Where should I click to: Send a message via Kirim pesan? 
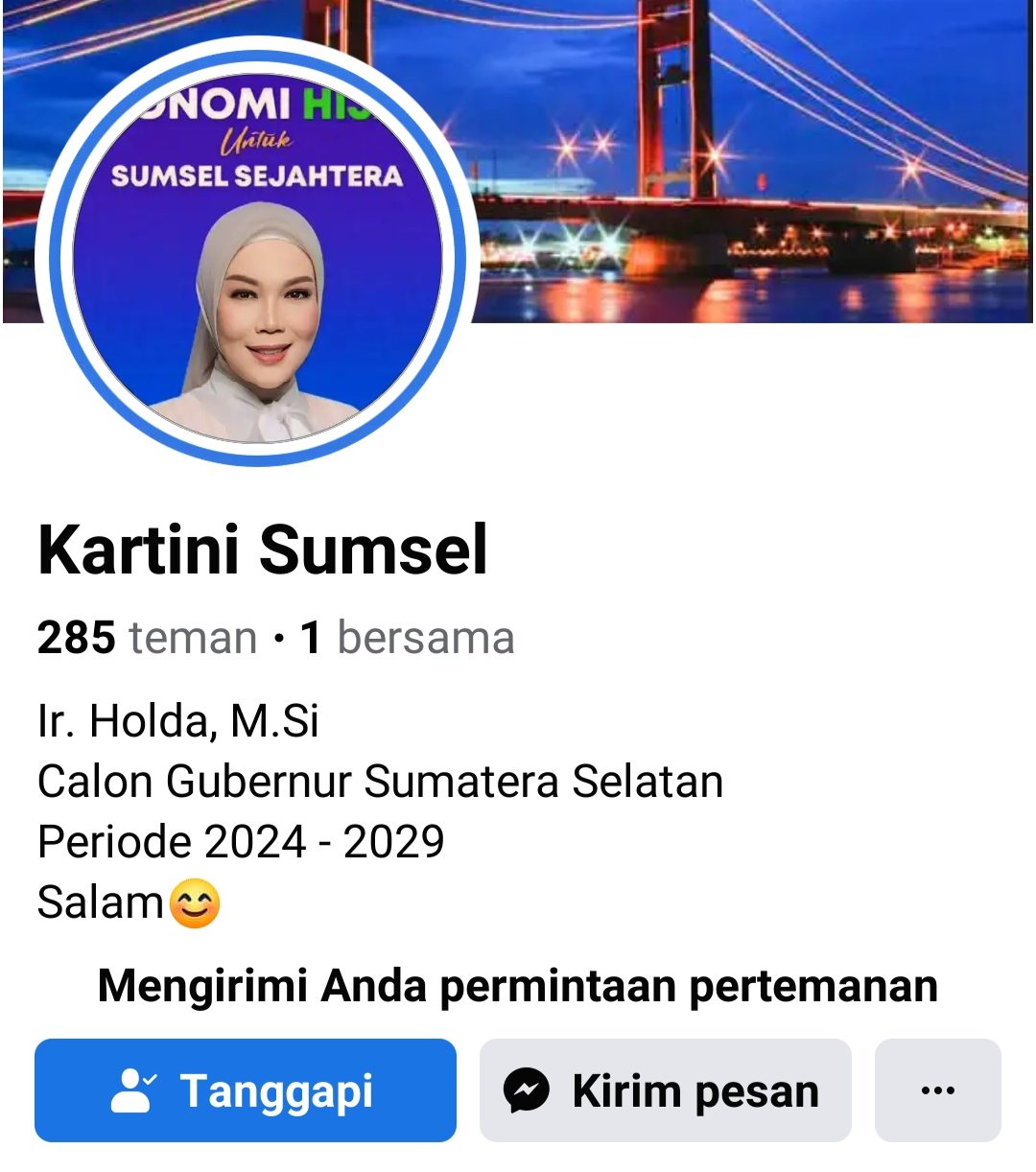tap(665, 1090)
